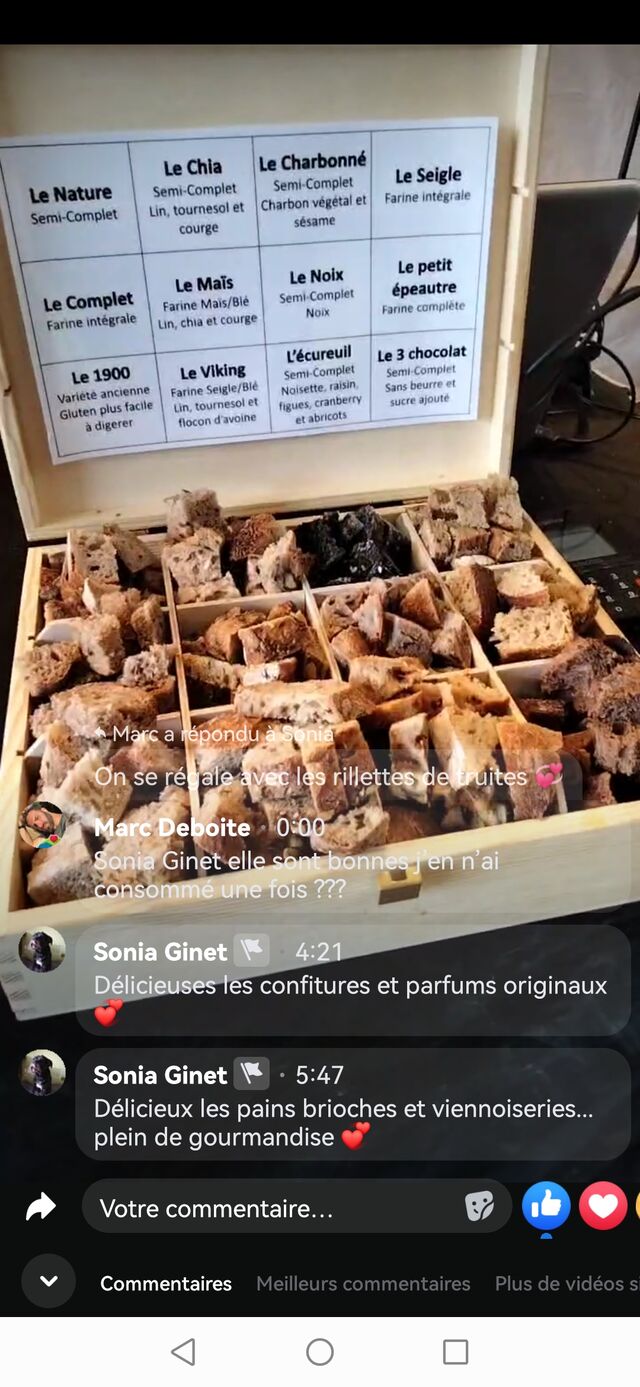Viewport: 640px width, 1387px height.
Task: Share this live video
Action: tap(41, 1208)
